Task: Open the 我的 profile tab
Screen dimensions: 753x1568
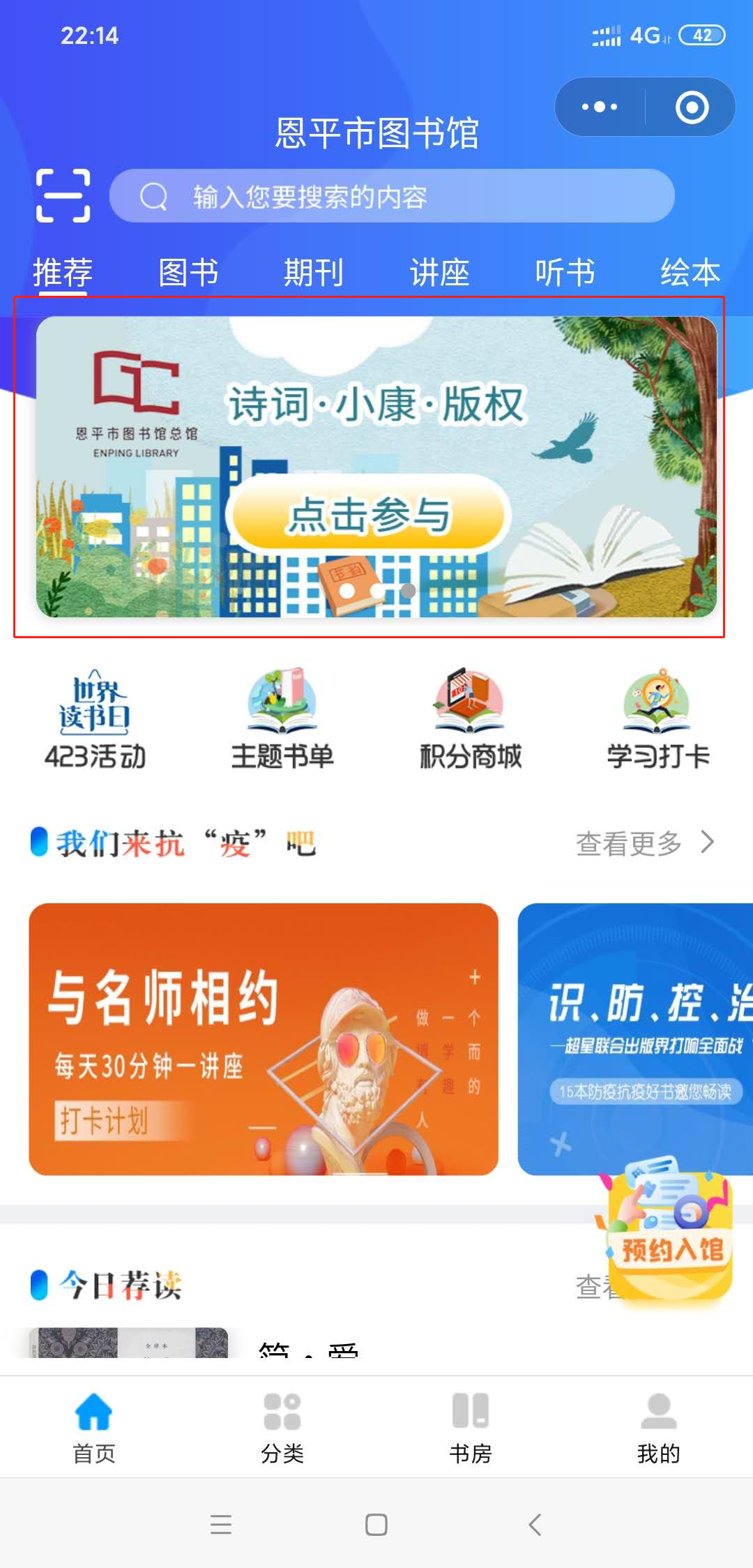Action: pyautogui.click(x=658, y=1426)
